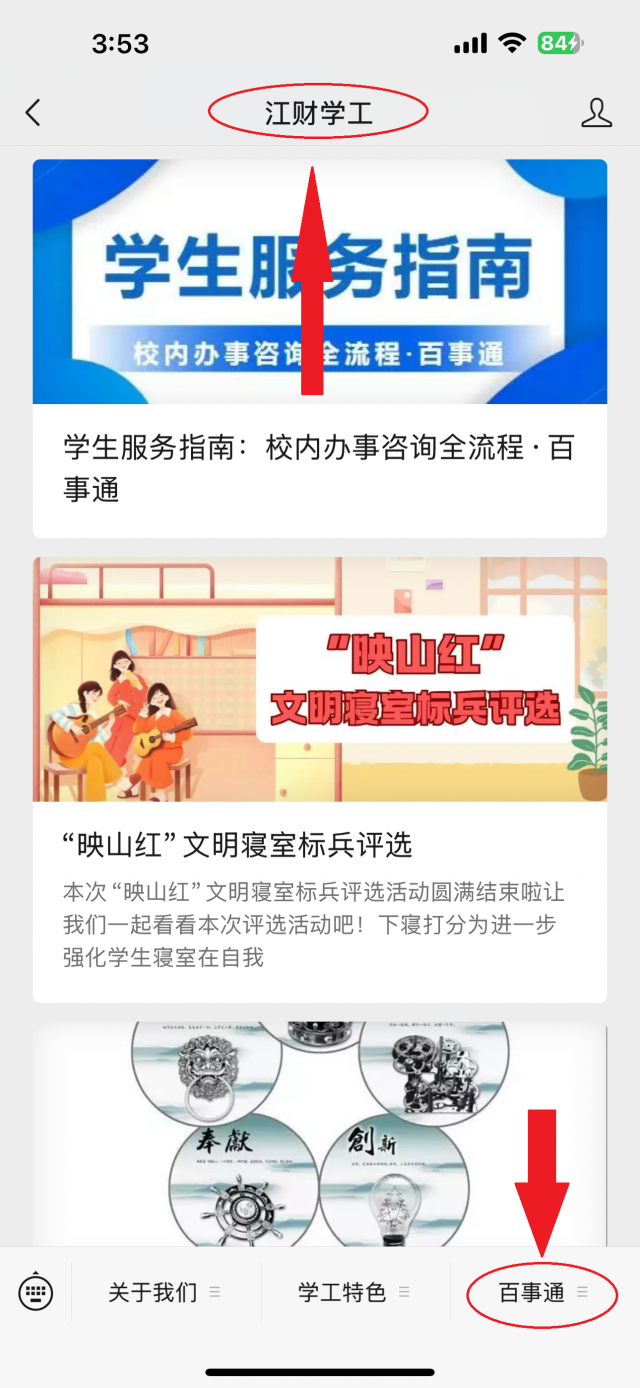This screenshot has width=640, height=1388.
Task: Open the account profile icon
Action: (596, 112)
